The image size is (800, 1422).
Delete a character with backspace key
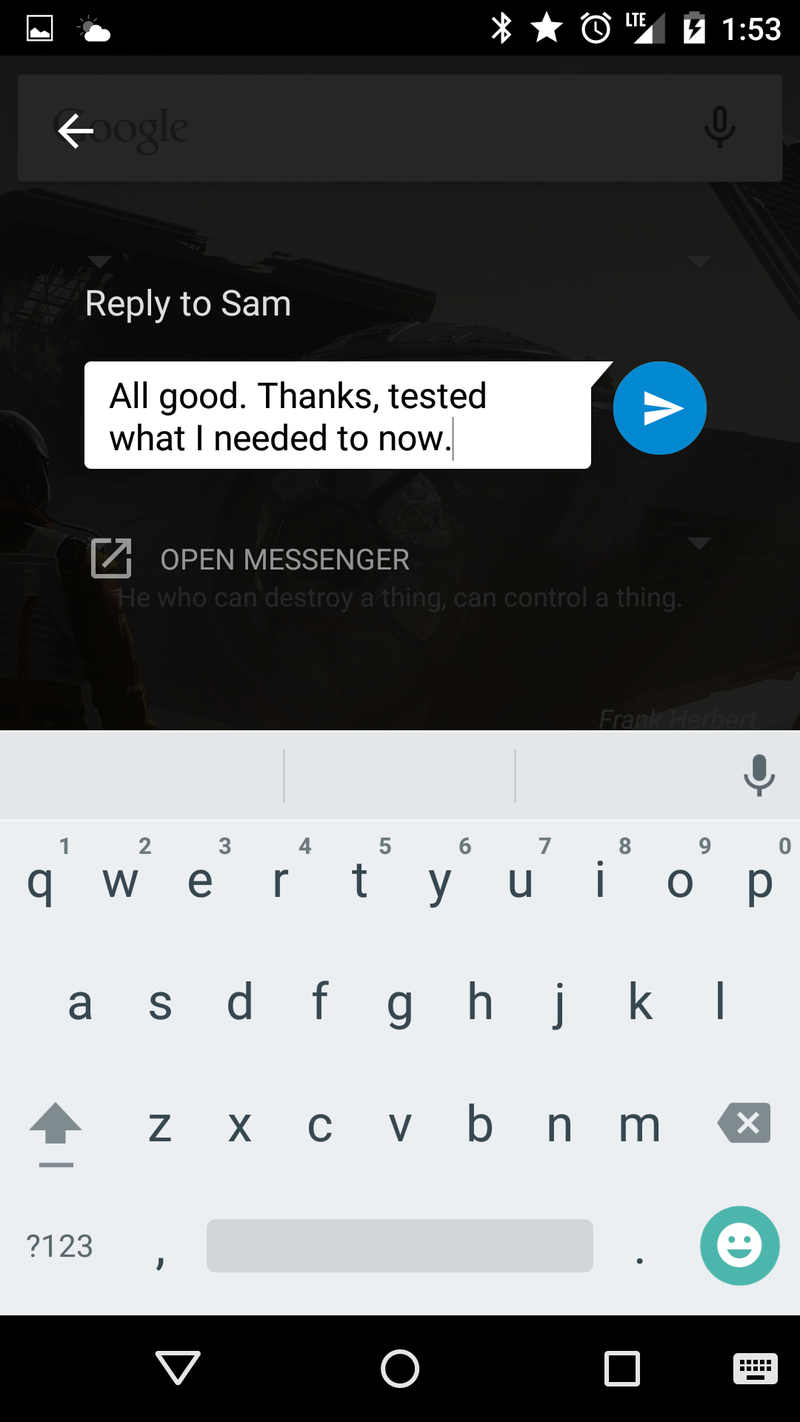point(745,1124)
